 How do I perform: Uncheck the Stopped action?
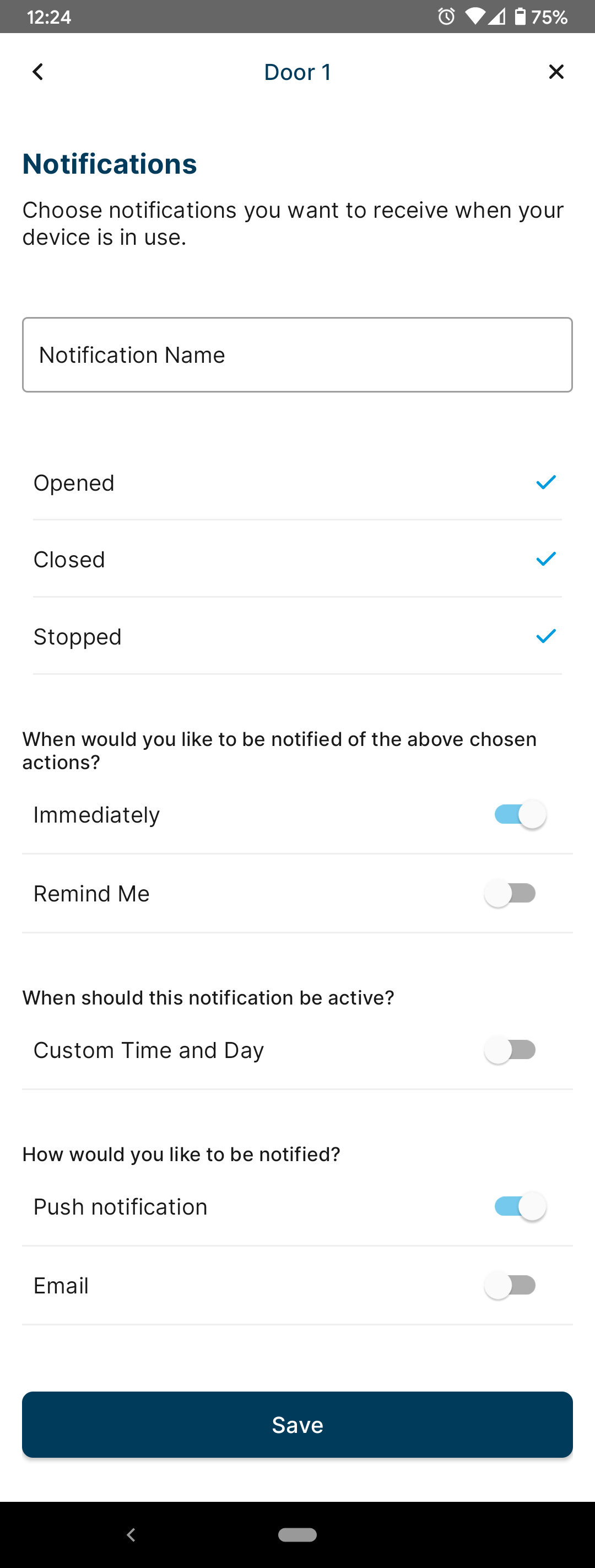[545, 636]
